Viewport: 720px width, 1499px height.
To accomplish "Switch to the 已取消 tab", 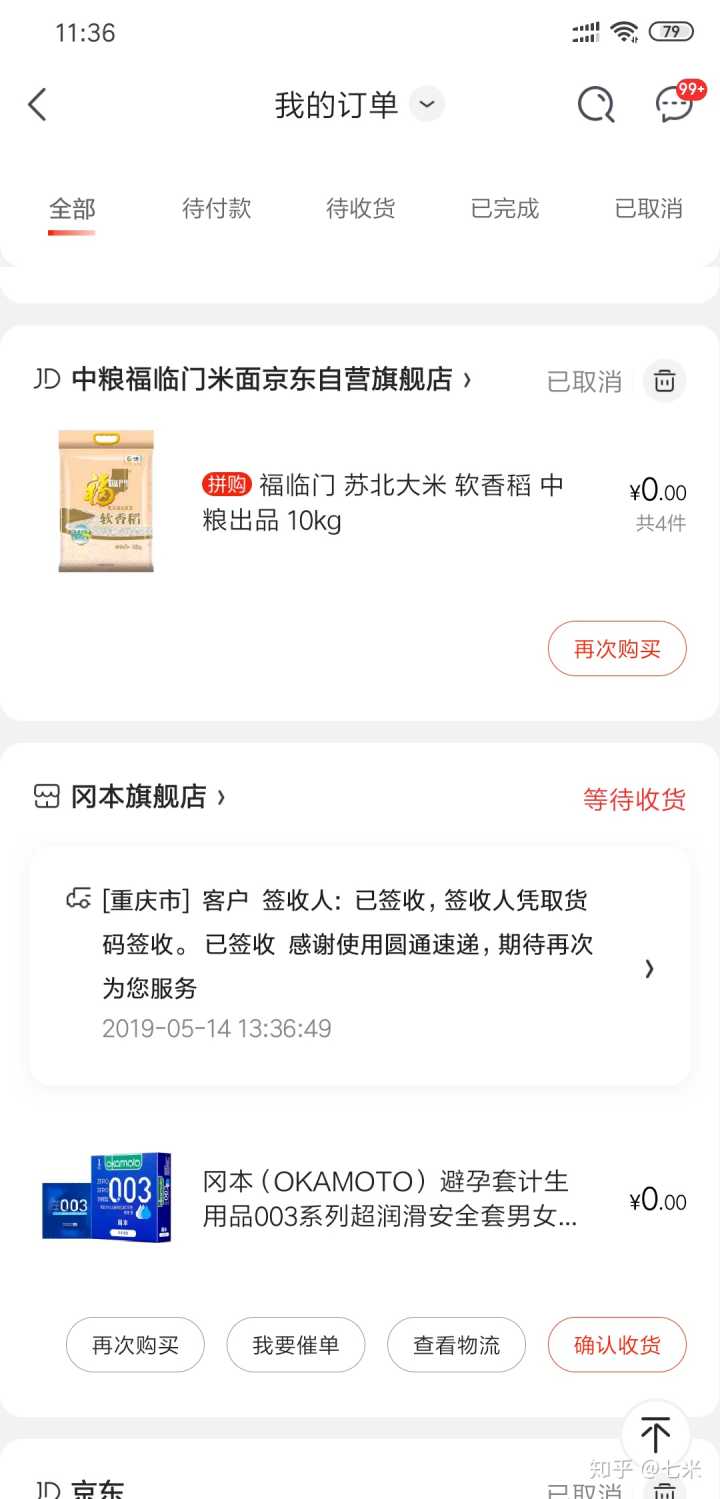I will [648, 209].
